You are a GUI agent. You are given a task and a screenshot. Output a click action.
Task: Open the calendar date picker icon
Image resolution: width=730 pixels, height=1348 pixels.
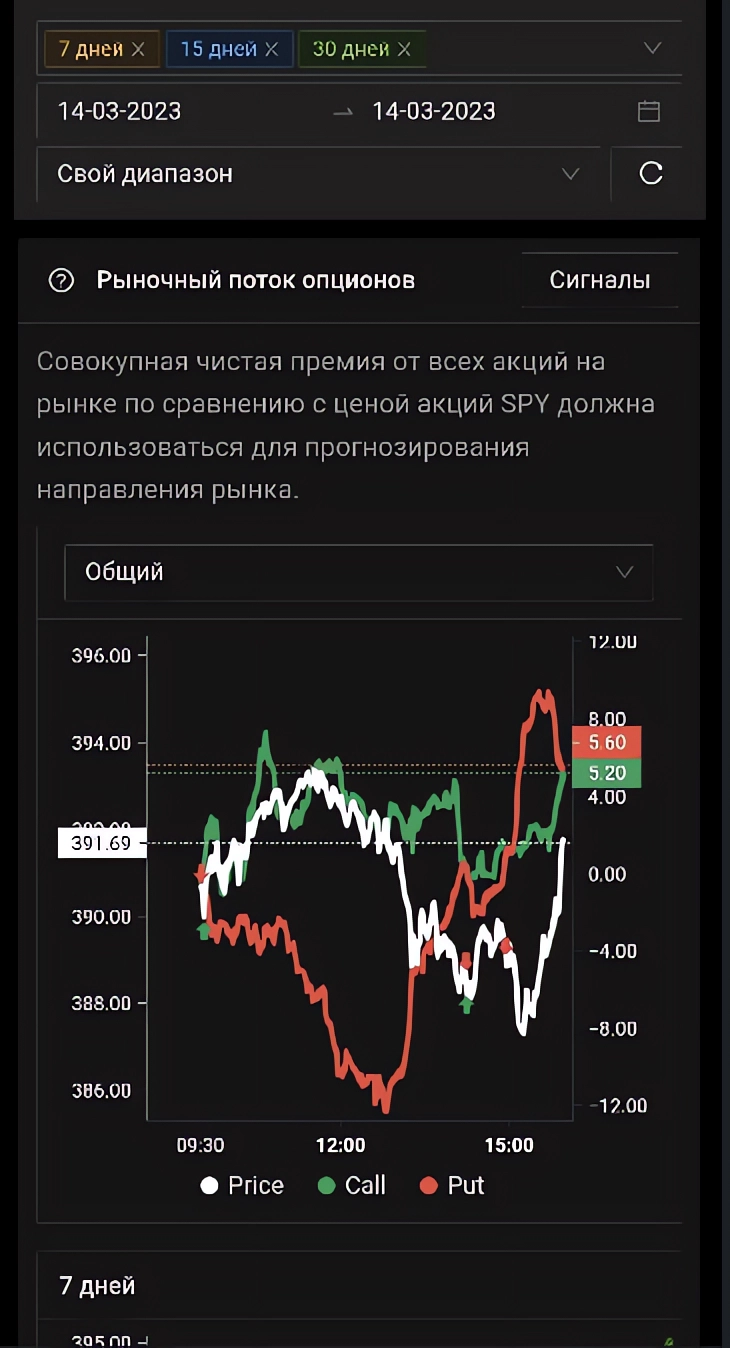[649, 111]
